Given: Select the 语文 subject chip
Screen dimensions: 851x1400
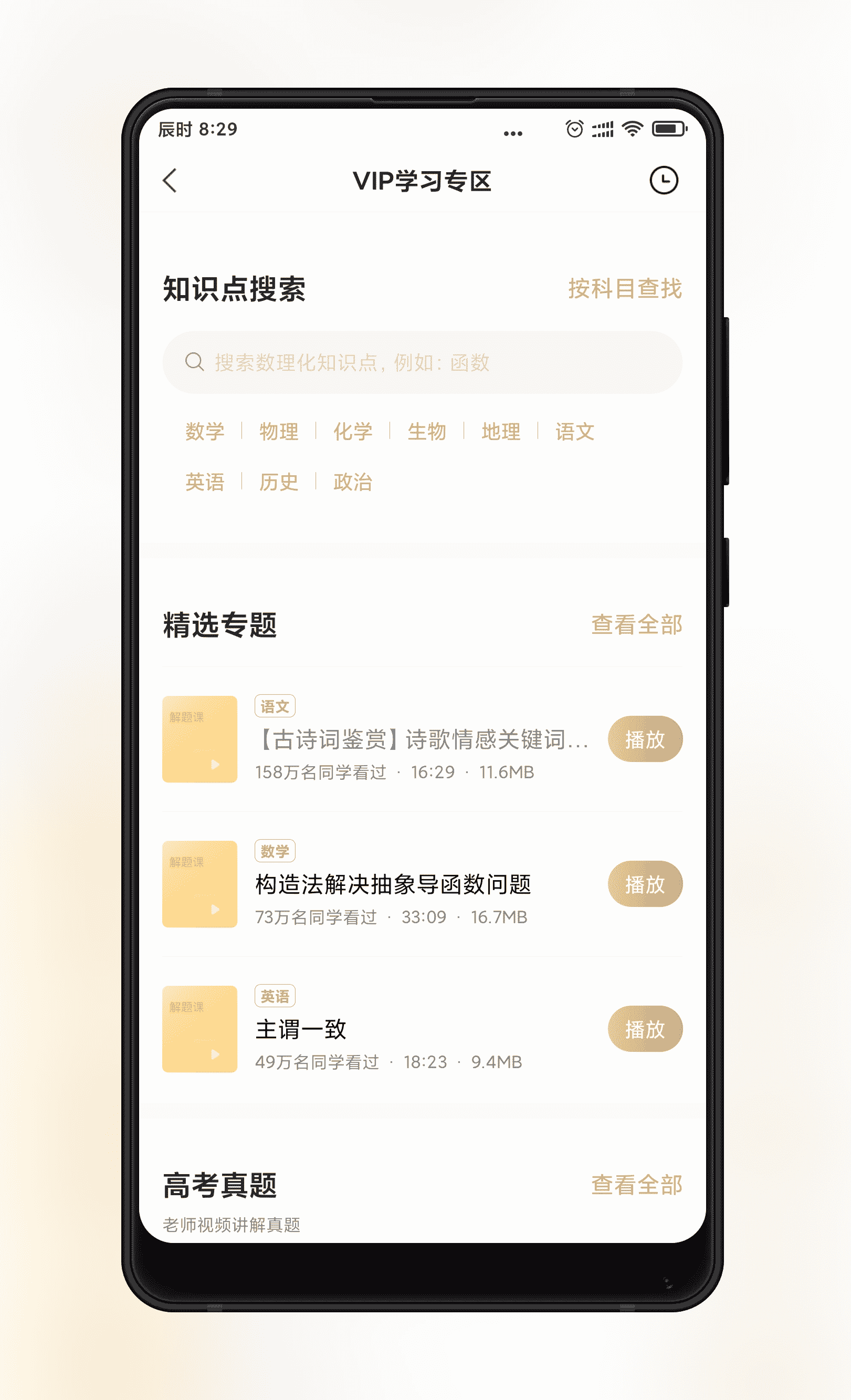Looking at the screenshot, I should point(574,432).
